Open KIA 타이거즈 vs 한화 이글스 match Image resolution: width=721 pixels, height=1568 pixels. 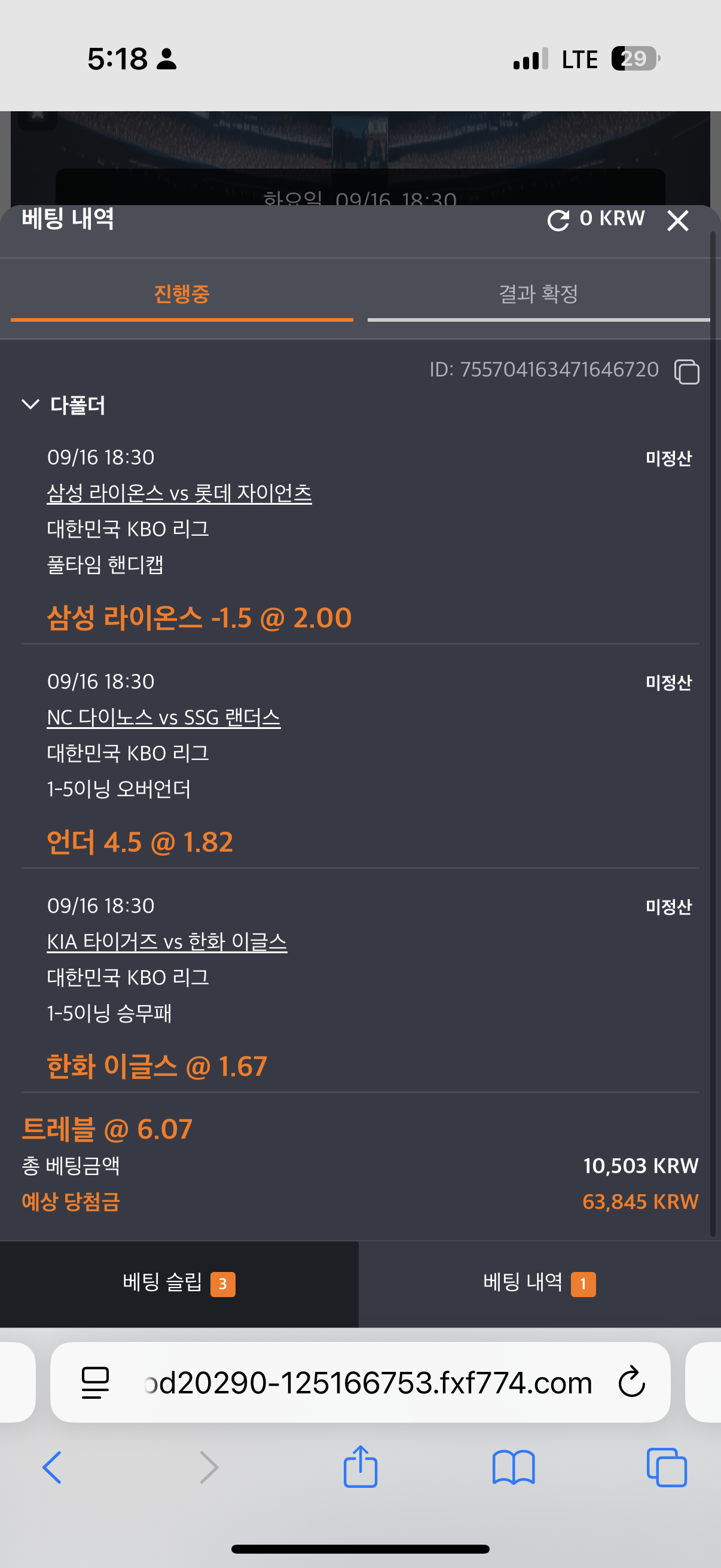coord(167,941)
